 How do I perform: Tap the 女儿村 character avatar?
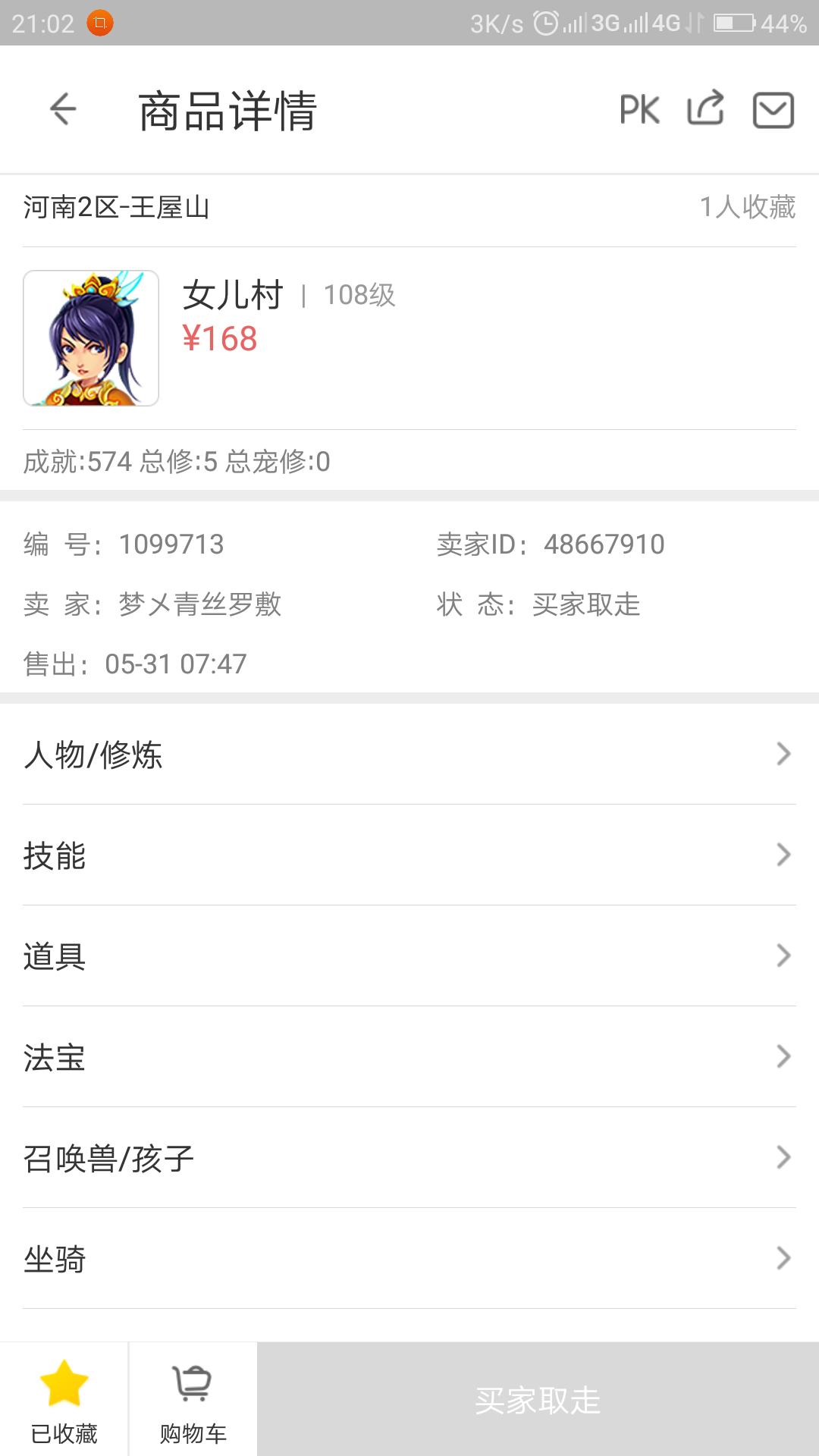[91, 338]
